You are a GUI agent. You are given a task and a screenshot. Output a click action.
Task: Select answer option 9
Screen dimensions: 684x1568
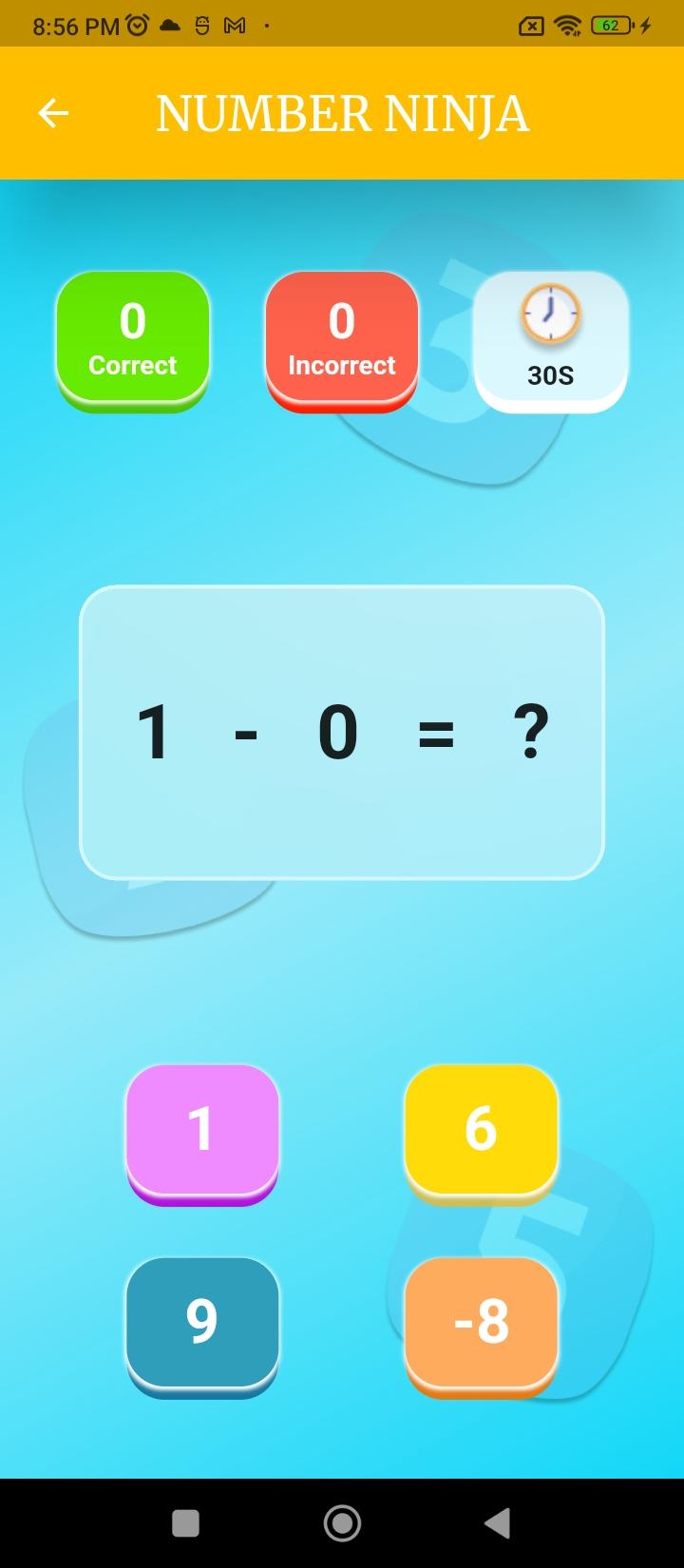click(202, 1324)
